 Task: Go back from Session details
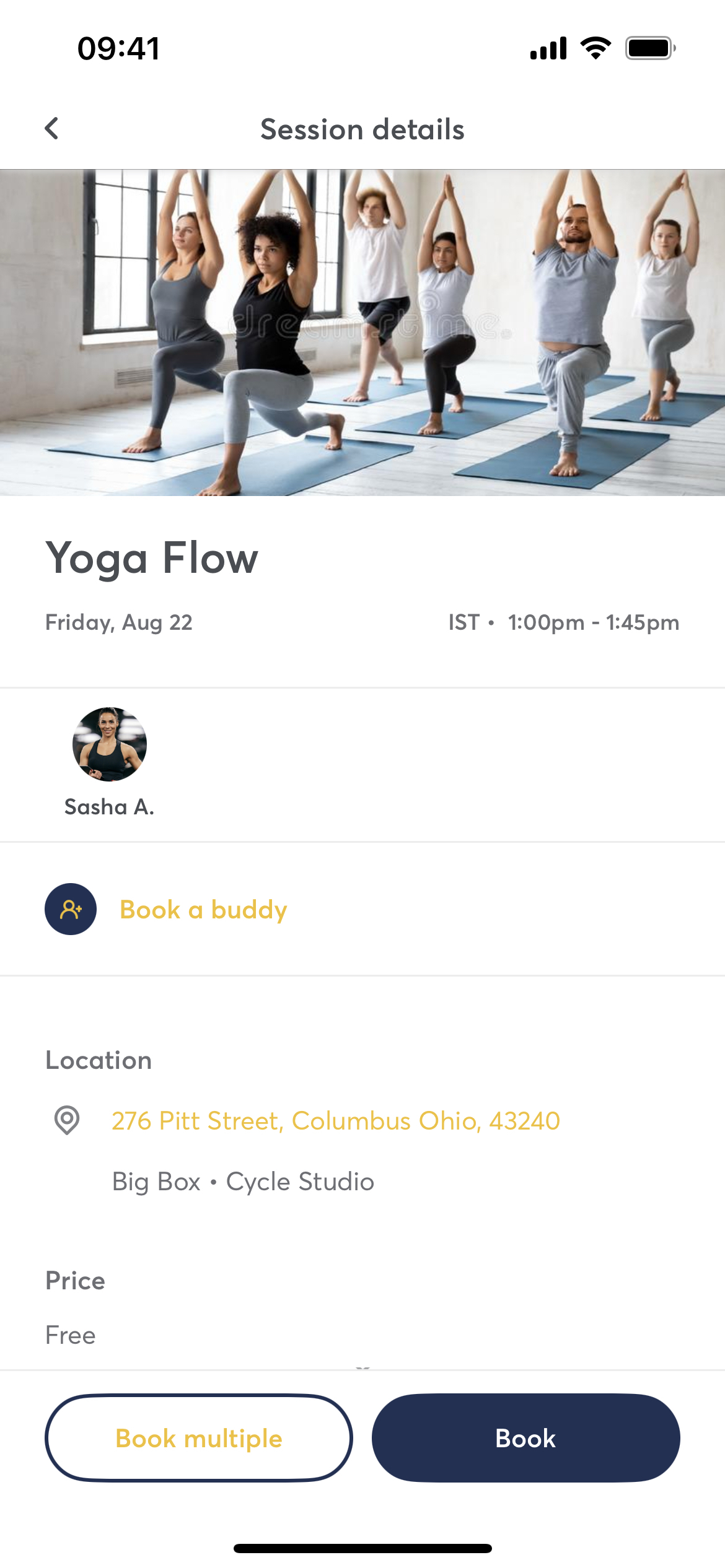(x=52, y=129)
